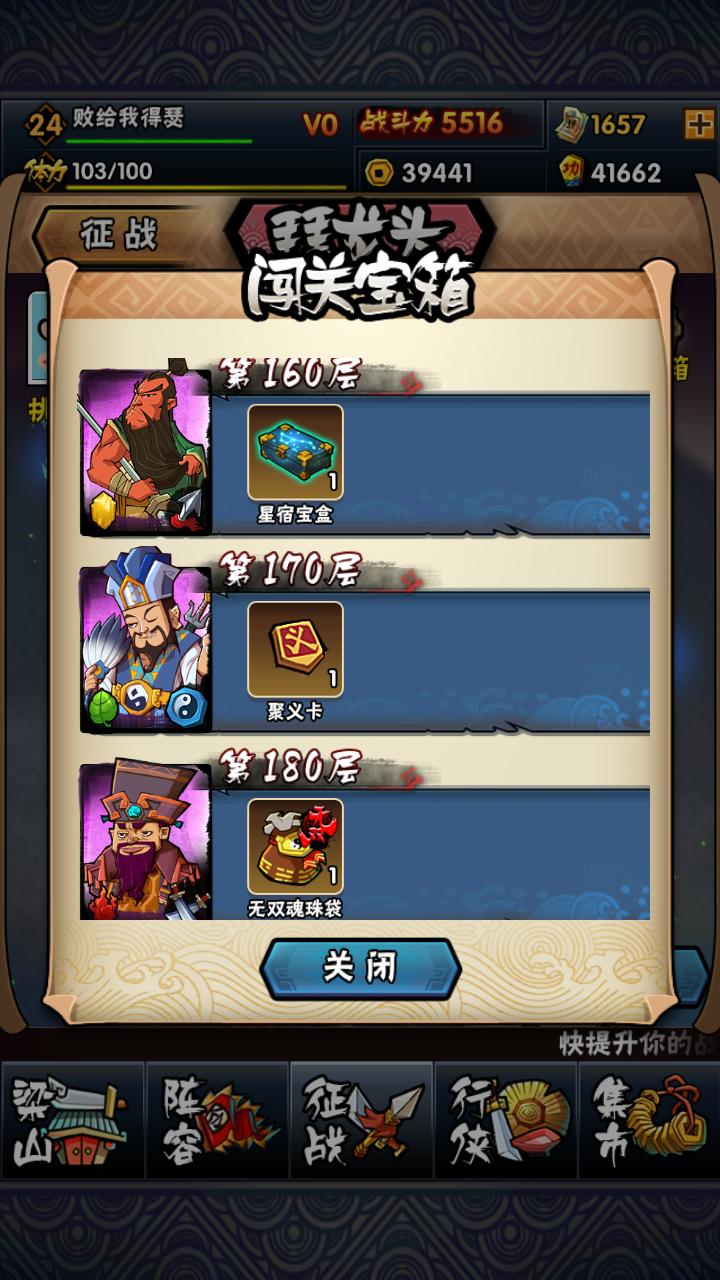Switch to the 征战 tab
Image resolution: width=720 pixels, height=1280 pixels.
361,1120
